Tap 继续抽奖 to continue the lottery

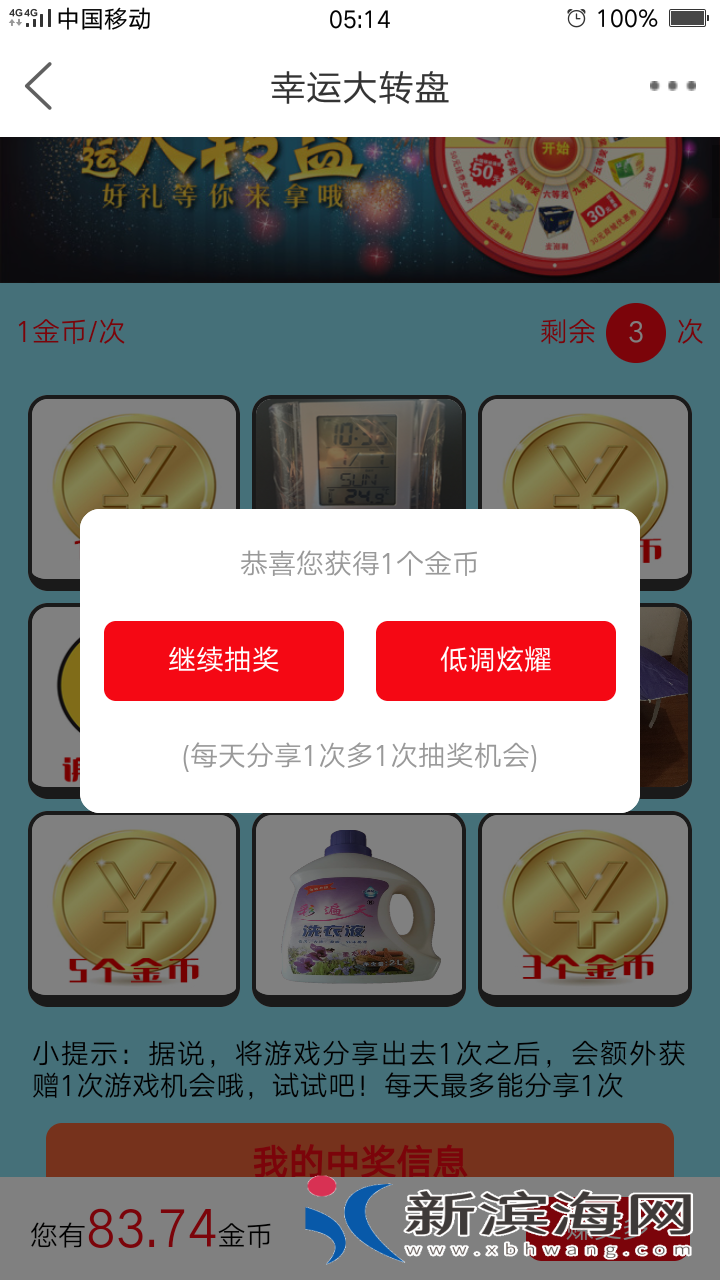[x=224, y=660]
